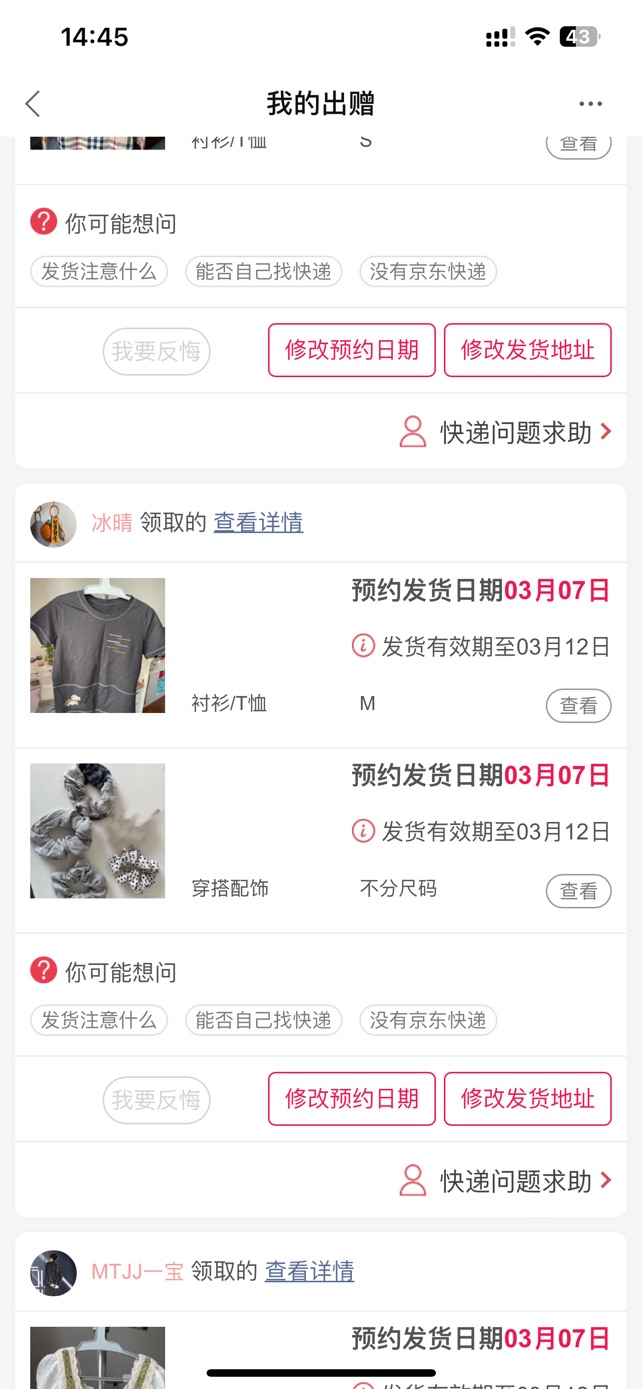The height and width of the screenshot is (1389, 642).
Task: Open 冰晴's 查看详情 link
Action: click(x=258, y=523)
